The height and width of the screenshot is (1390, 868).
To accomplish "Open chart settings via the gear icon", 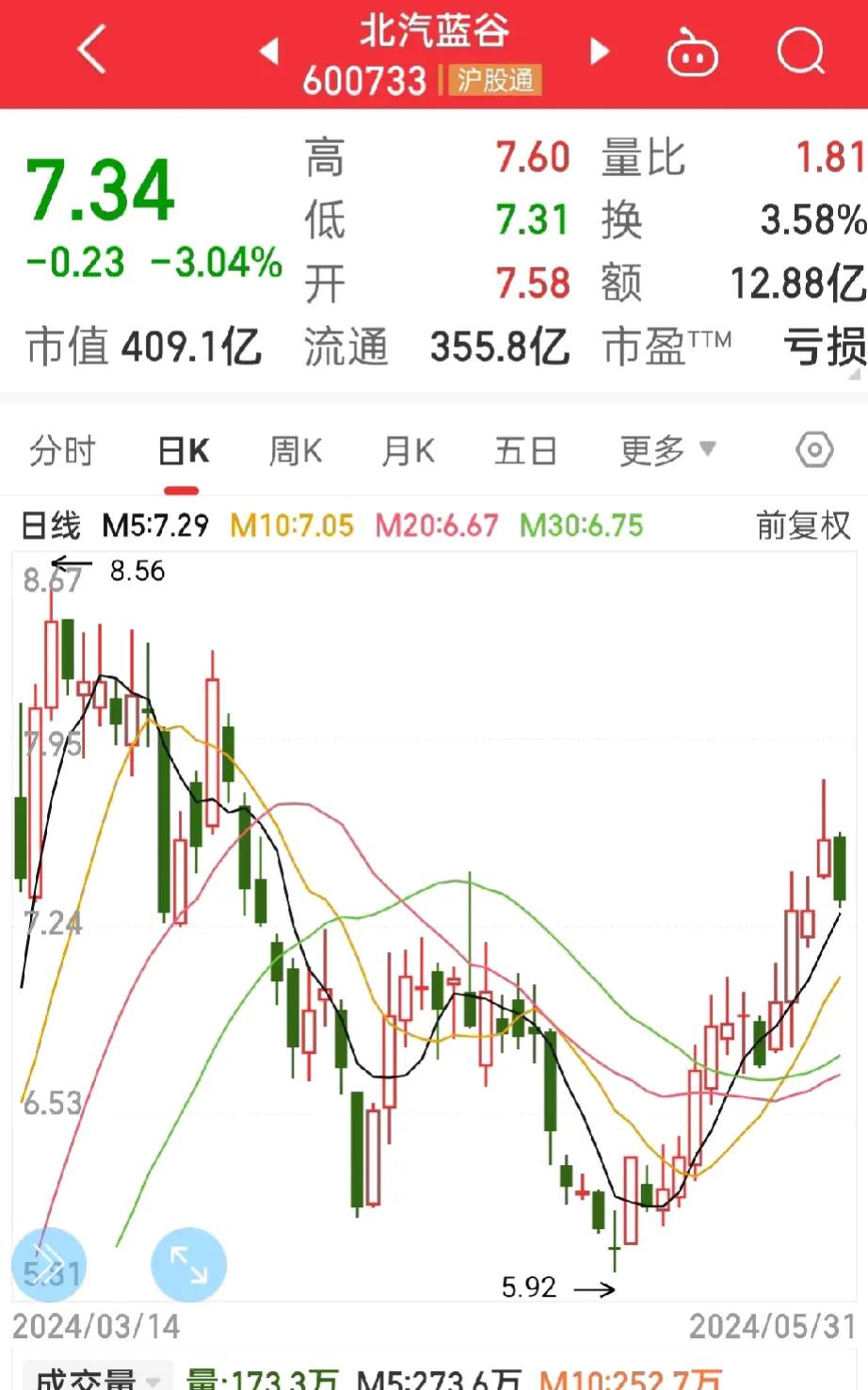I will [813, 450].
